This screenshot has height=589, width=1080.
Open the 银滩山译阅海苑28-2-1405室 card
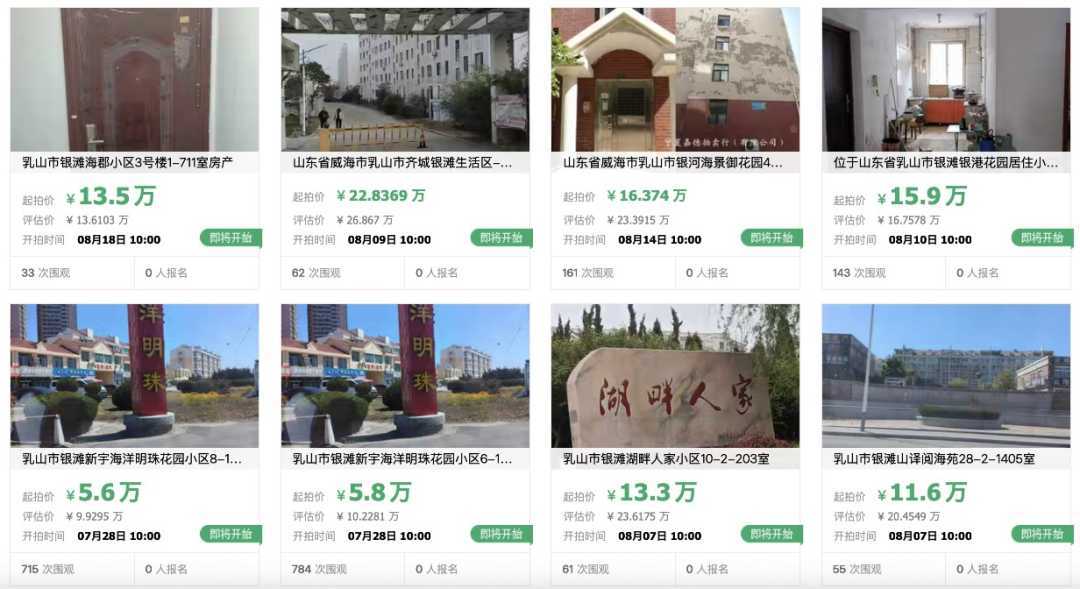(934, 459)
